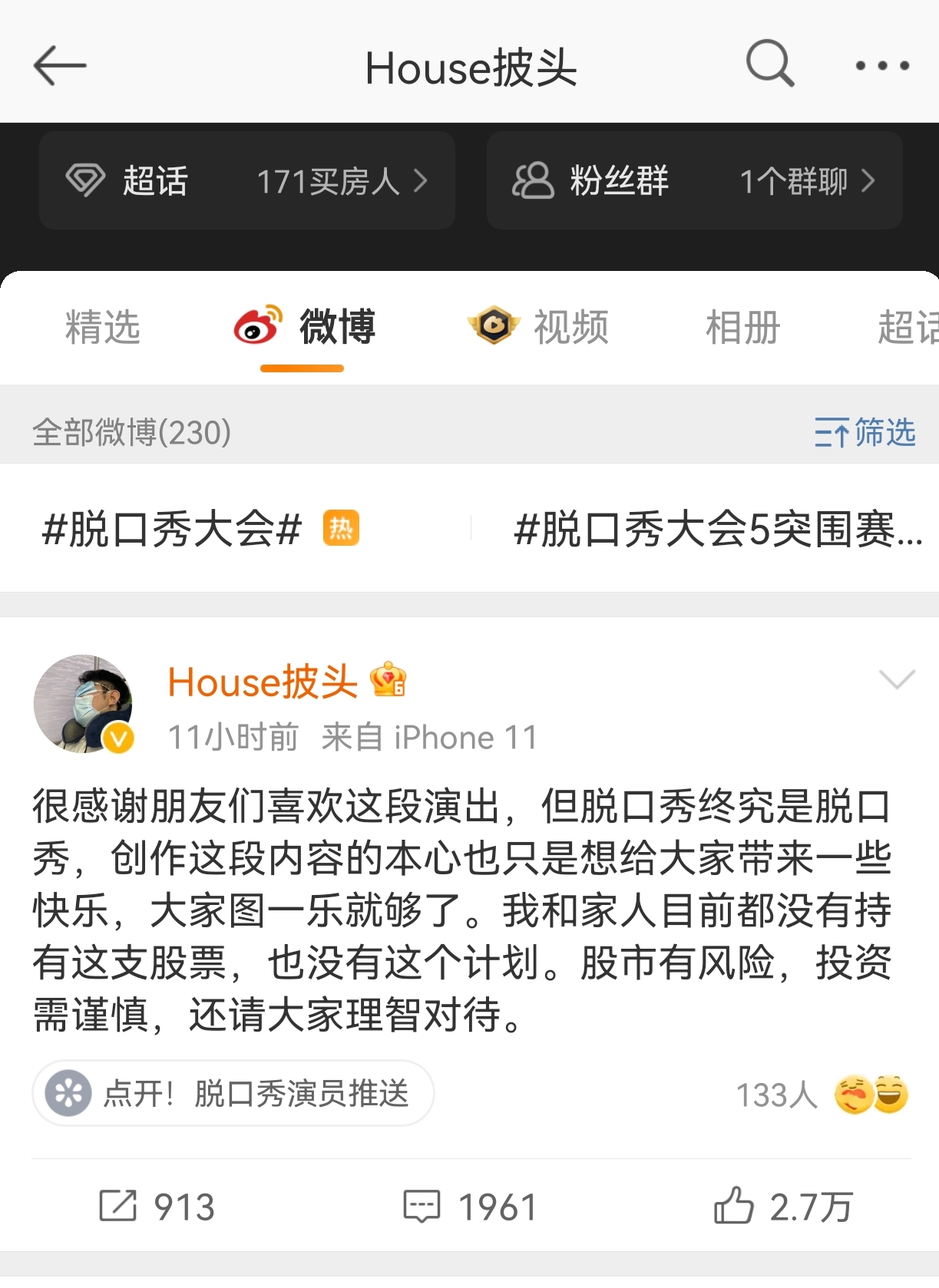
Task: Open the 超话 171买房人 card
Action: pos(246,181)
